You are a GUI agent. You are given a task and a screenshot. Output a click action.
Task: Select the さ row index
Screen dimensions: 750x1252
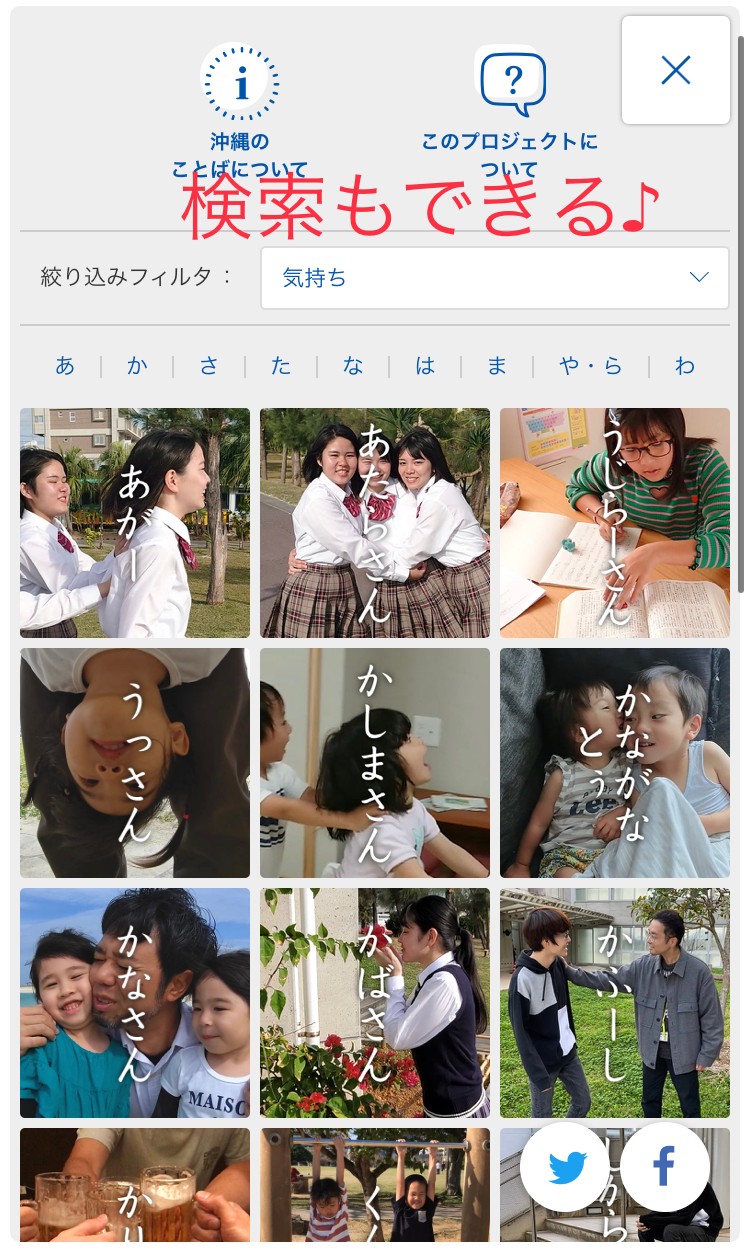pyautogui.click(x=209, y=366)
